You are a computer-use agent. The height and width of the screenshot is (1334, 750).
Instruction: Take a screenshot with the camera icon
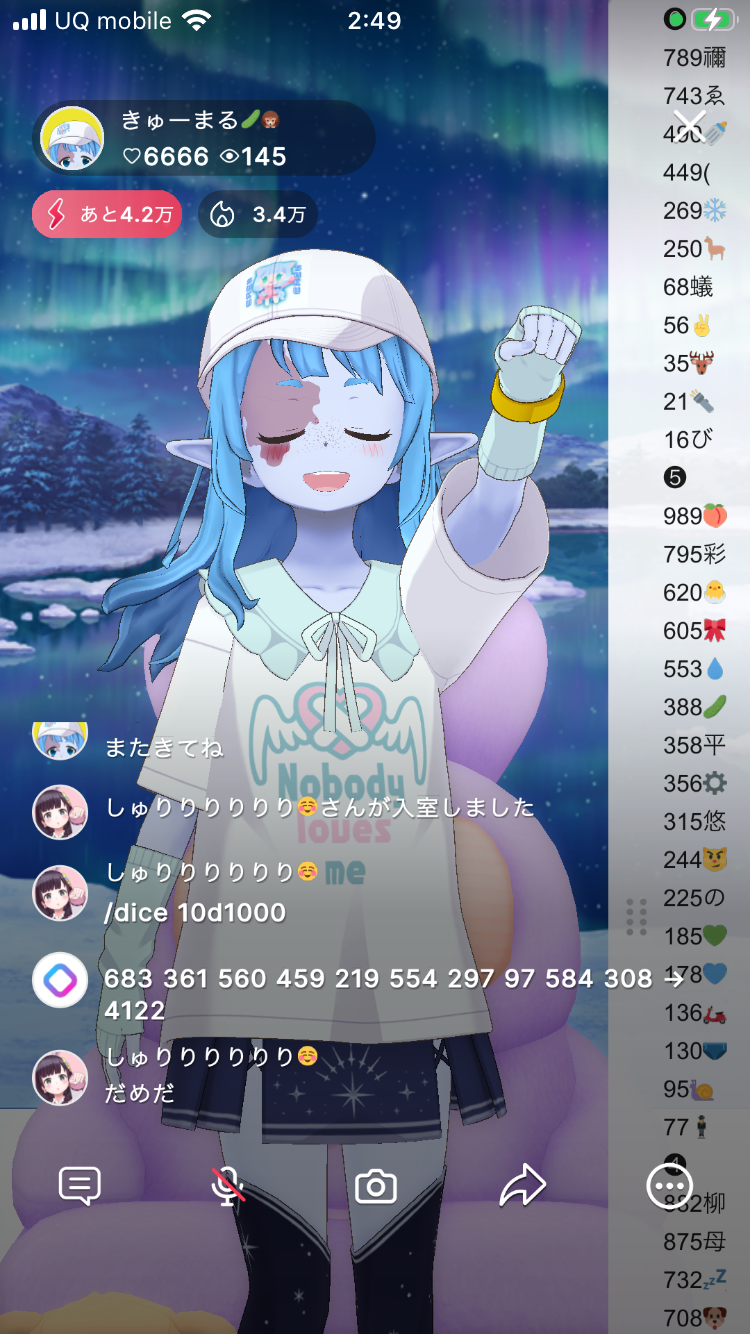pyautogui.click(x=376, y=1187)
